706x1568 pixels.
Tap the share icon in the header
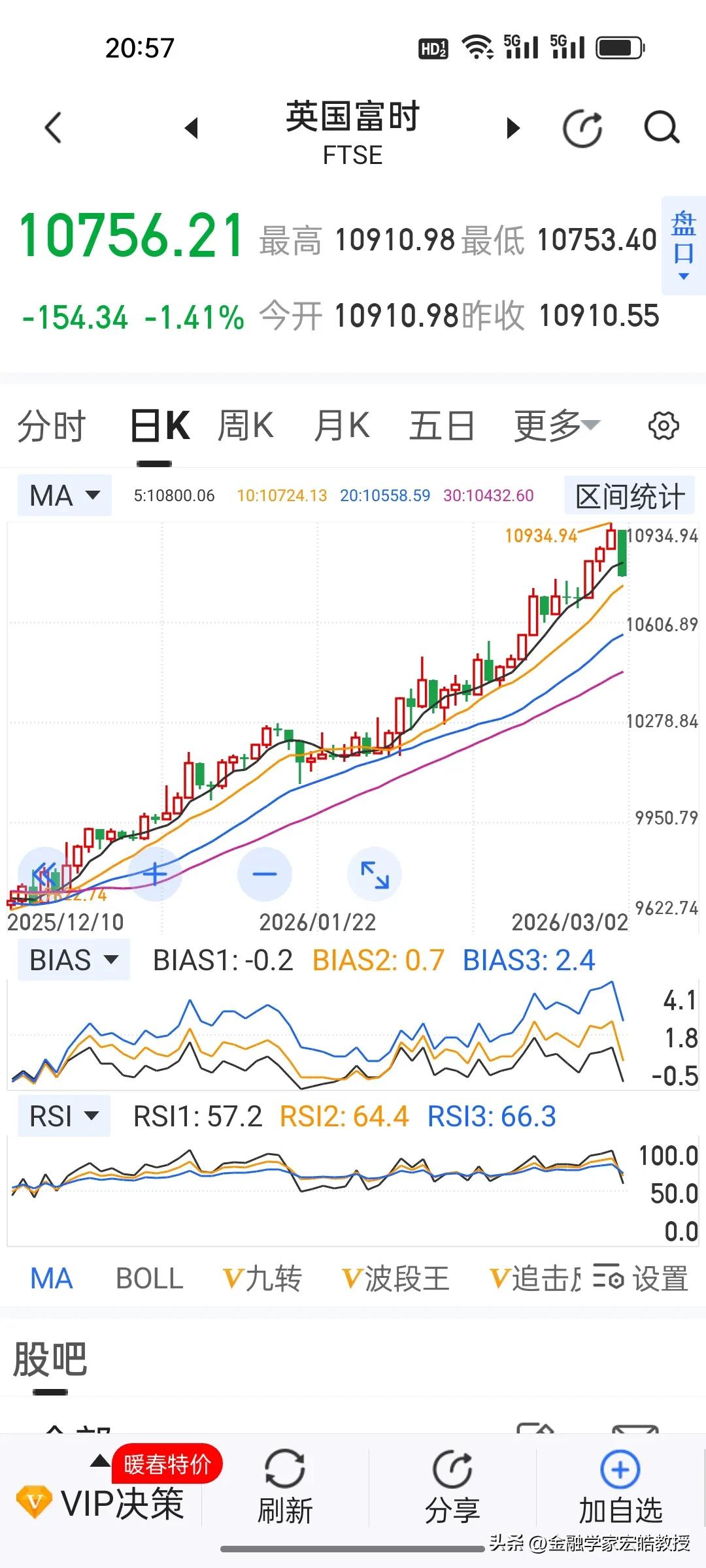pyautogui.click(x=582, y=129)
